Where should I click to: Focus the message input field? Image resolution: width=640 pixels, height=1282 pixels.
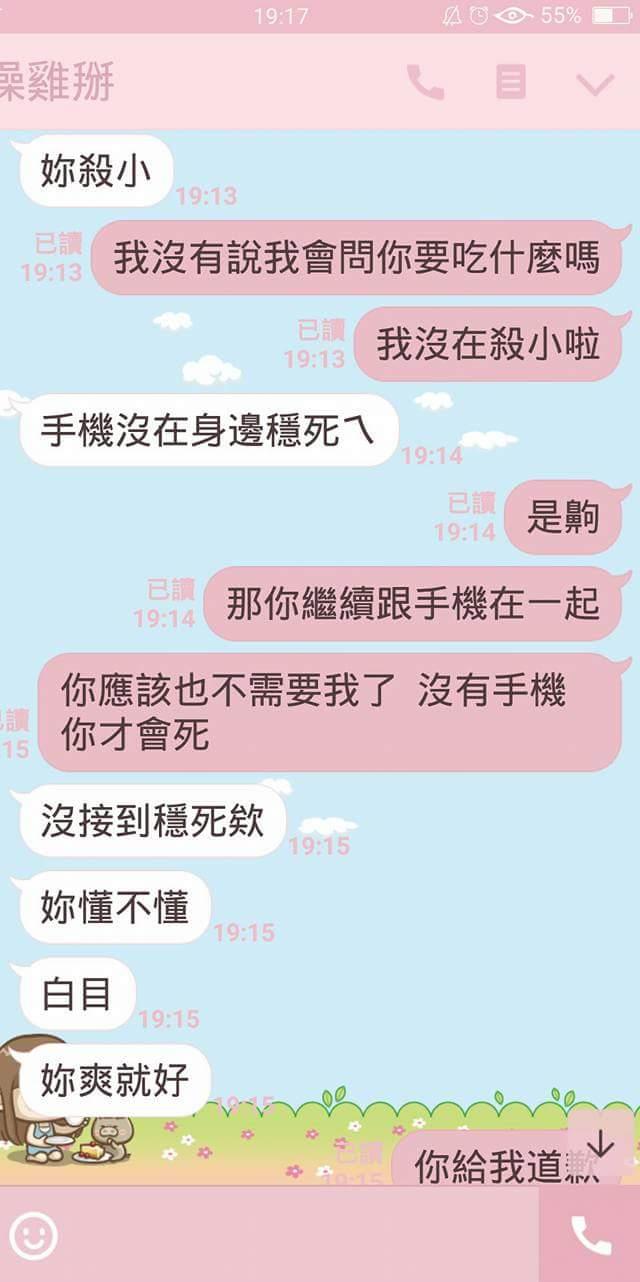click(300, 1236)
